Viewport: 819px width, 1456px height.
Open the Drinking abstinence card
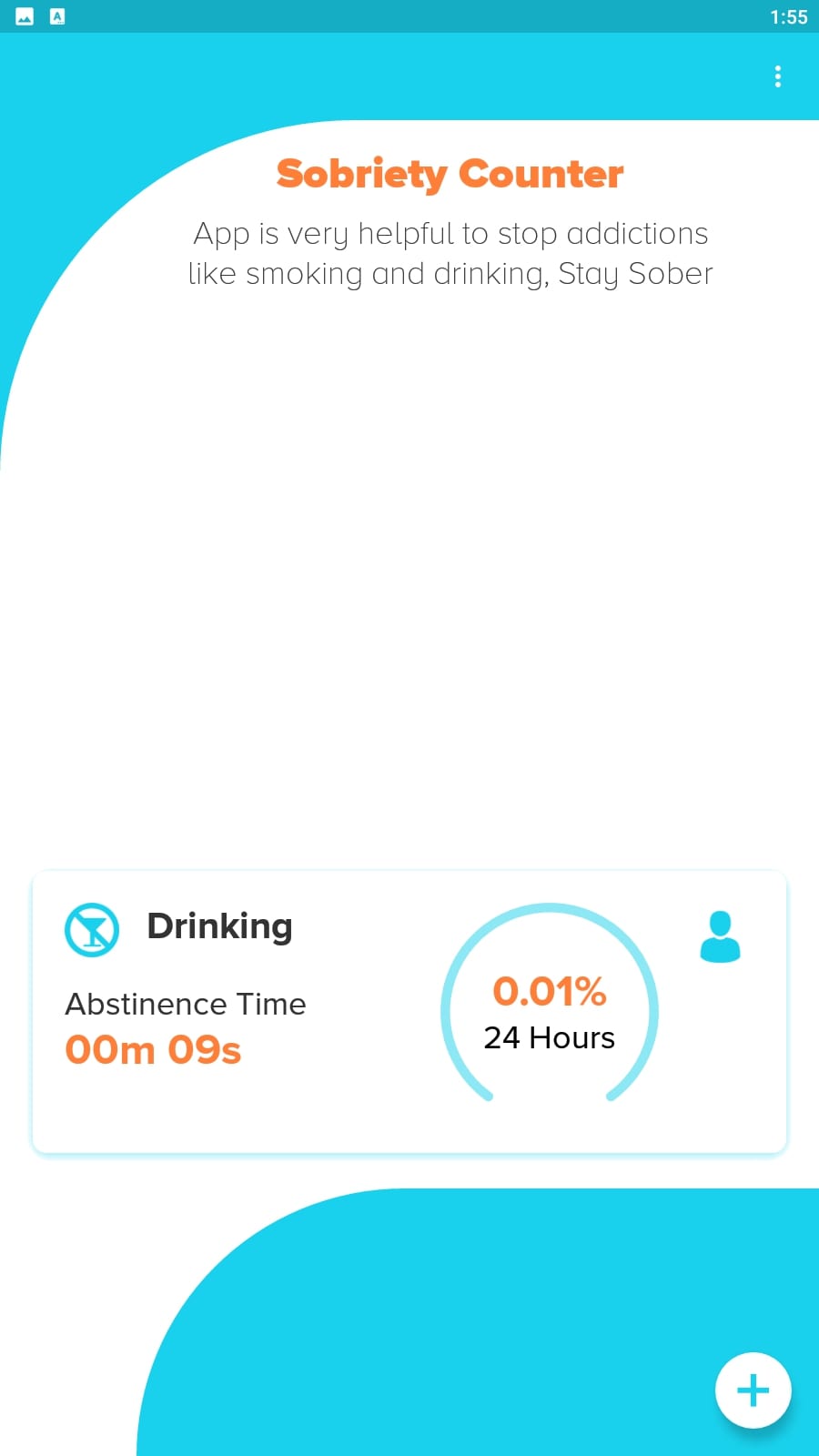(409, 1011)
